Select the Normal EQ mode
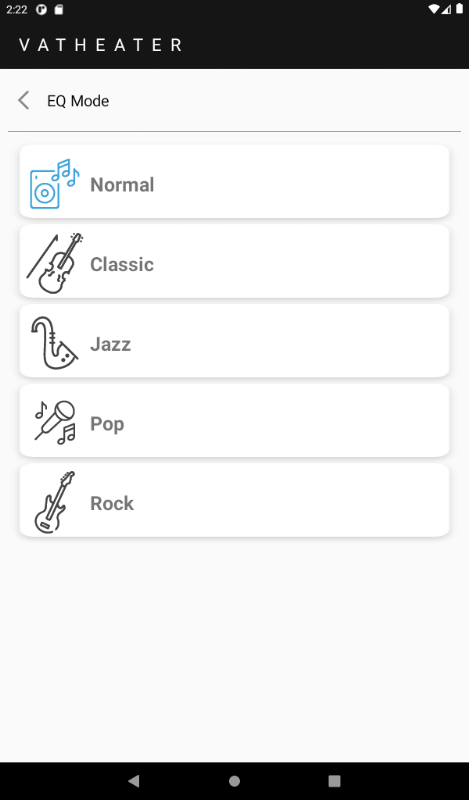Screen dimensions: 469x800 tap(234, 182)
